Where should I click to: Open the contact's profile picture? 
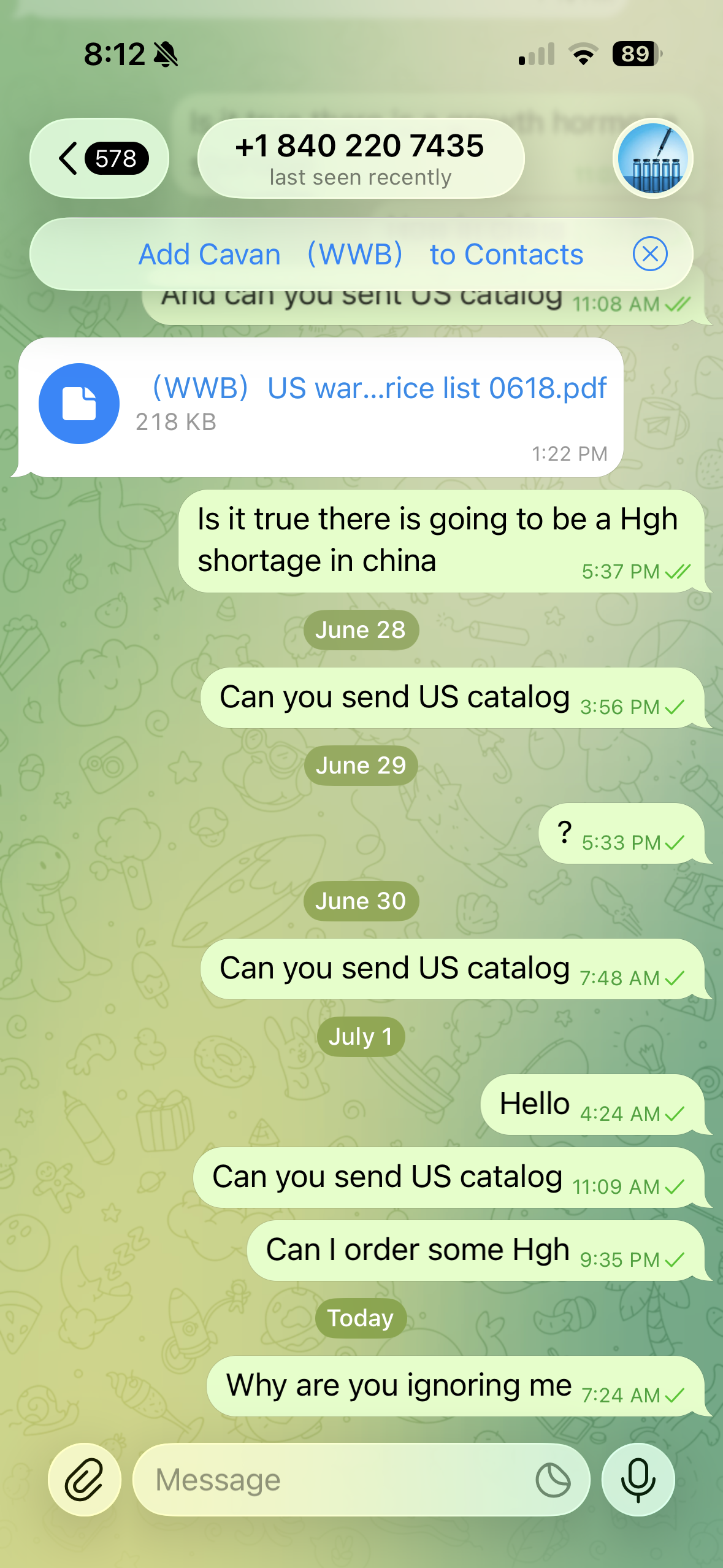[x=652, y=158]
